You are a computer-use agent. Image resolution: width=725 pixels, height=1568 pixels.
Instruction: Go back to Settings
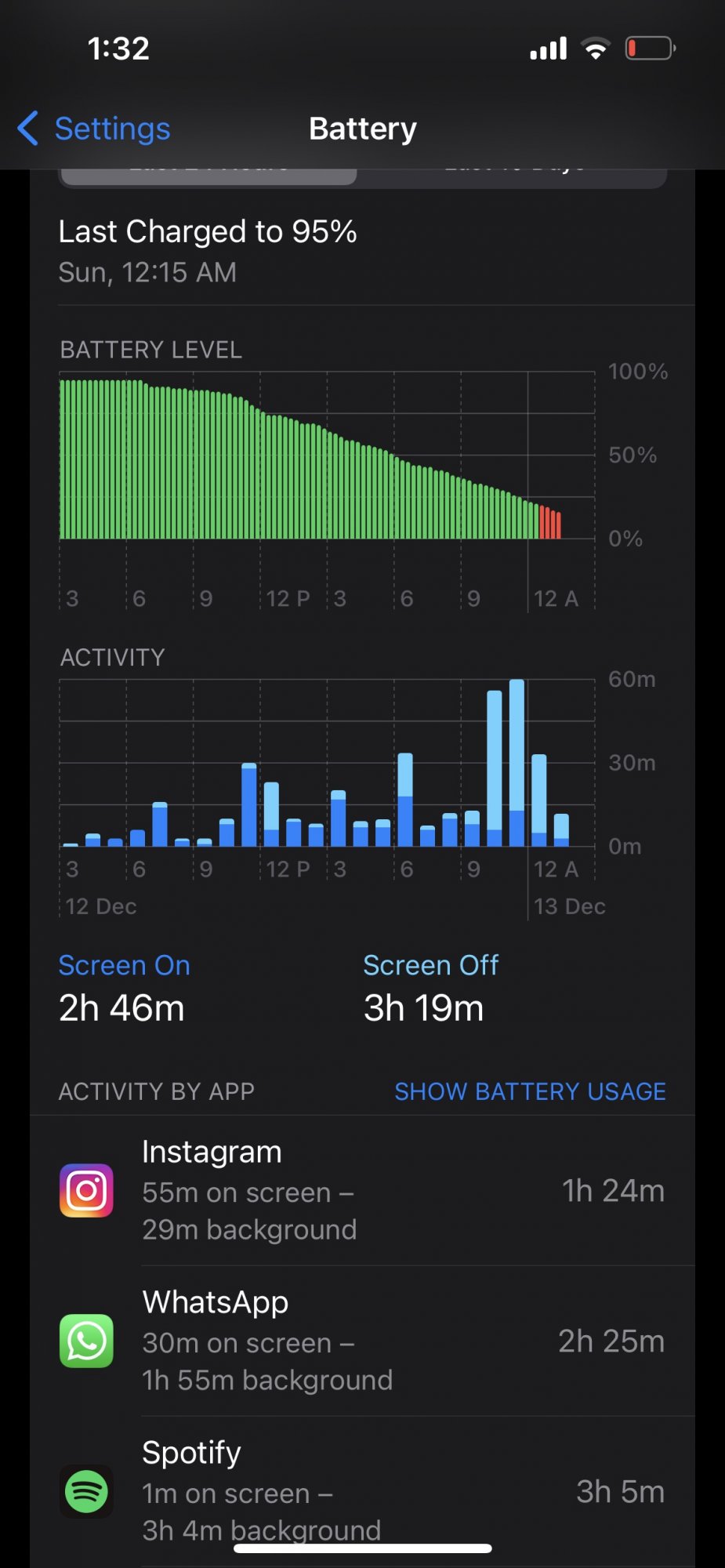[x=94, y=129]
